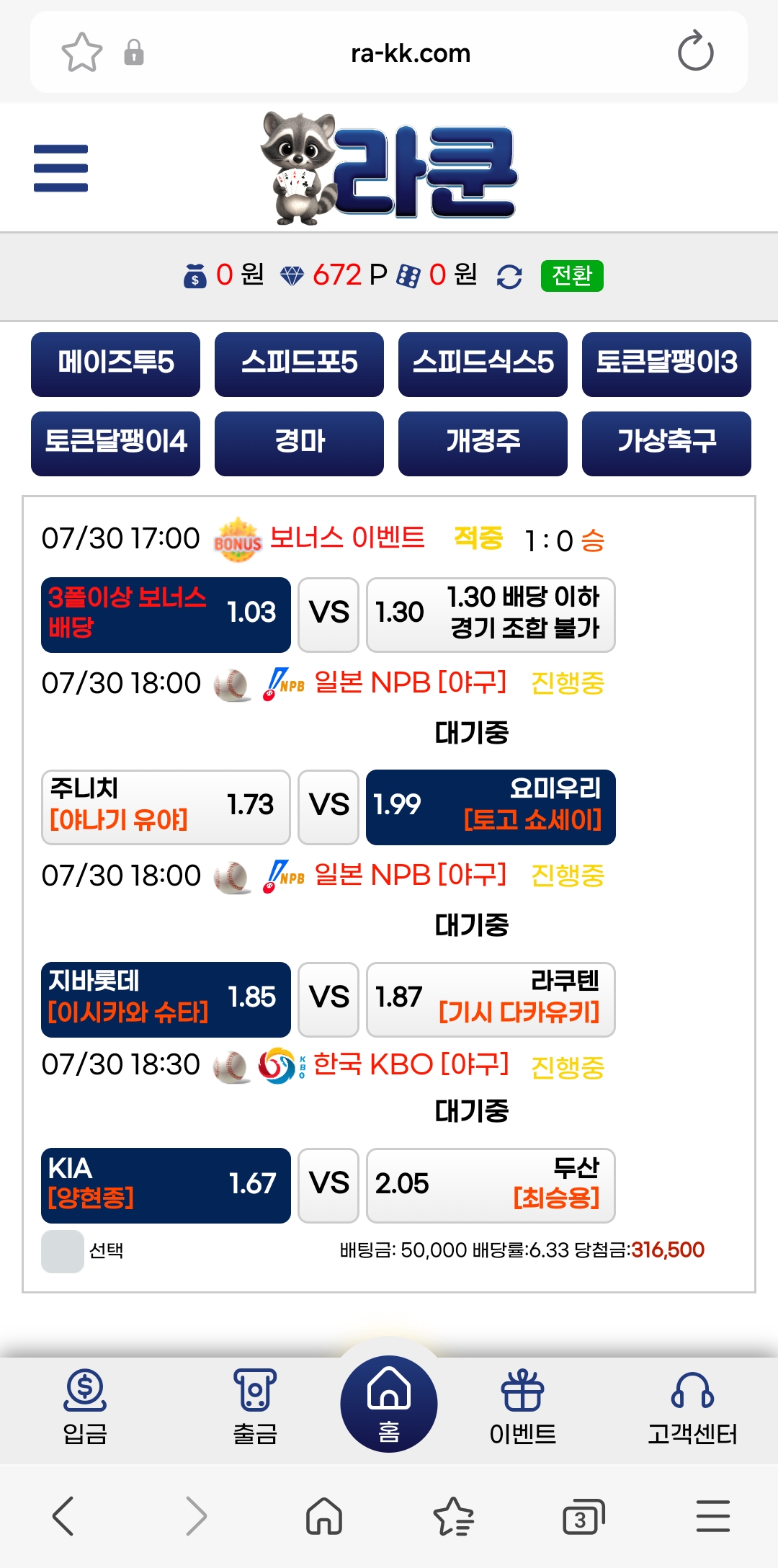Viewport: 778px width, 1568px height.
Task: Open 경마 horse racing
Action: pyautogui.click(x=299, y=443)
